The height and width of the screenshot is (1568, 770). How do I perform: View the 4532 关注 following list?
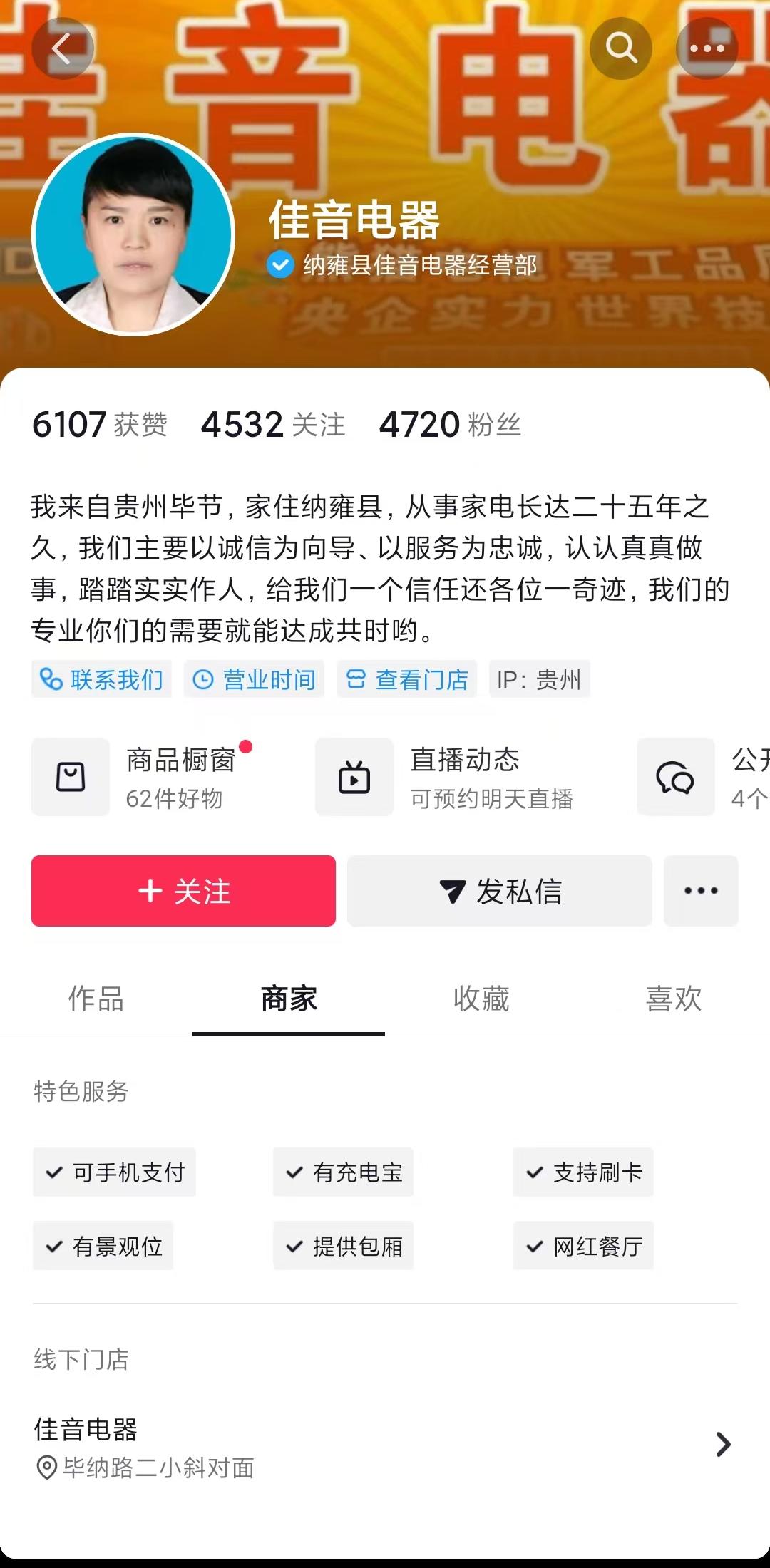[x=273, y=425]
